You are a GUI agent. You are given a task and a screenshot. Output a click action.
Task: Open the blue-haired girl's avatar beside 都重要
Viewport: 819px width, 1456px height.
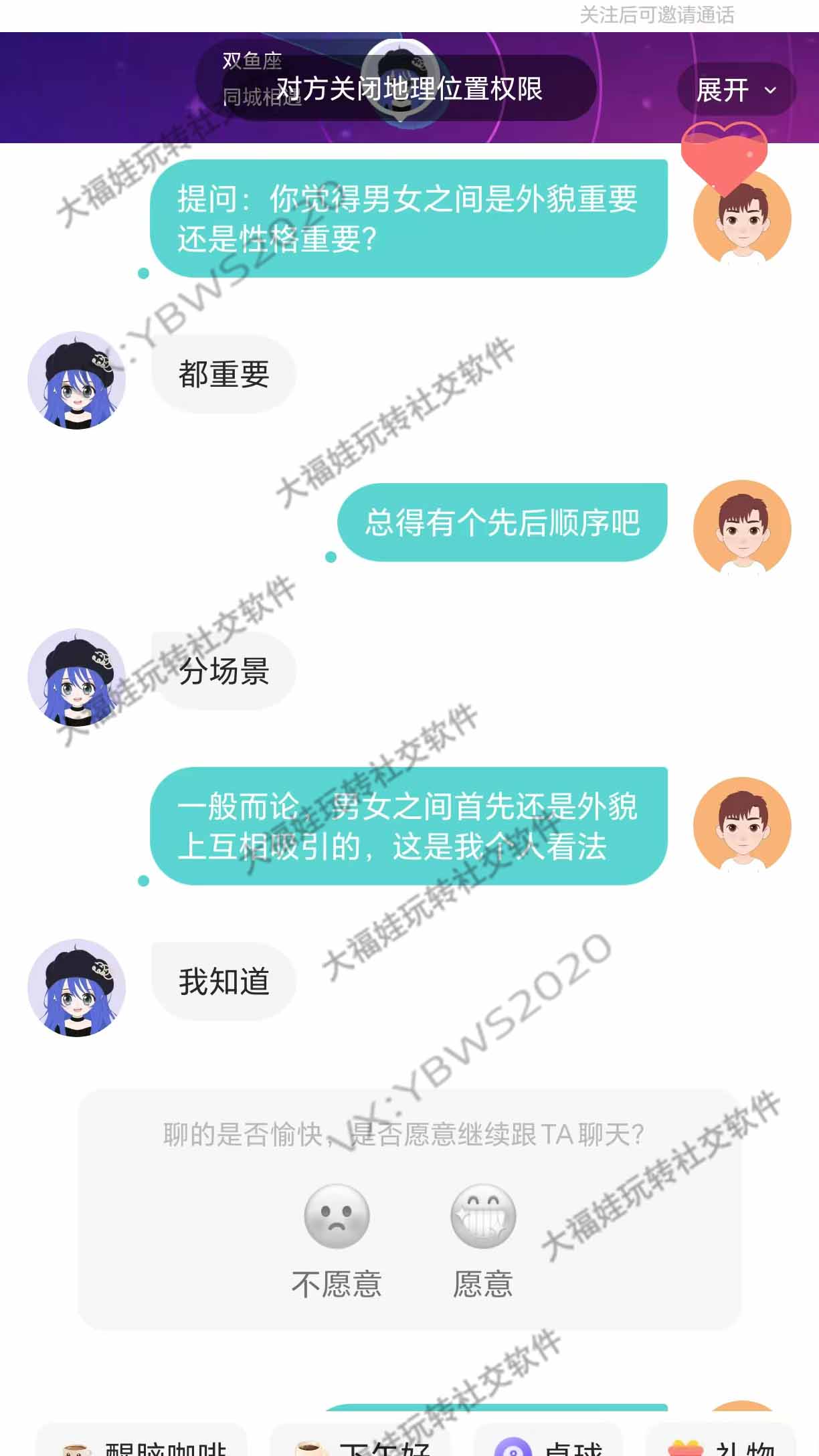point(76,380)
